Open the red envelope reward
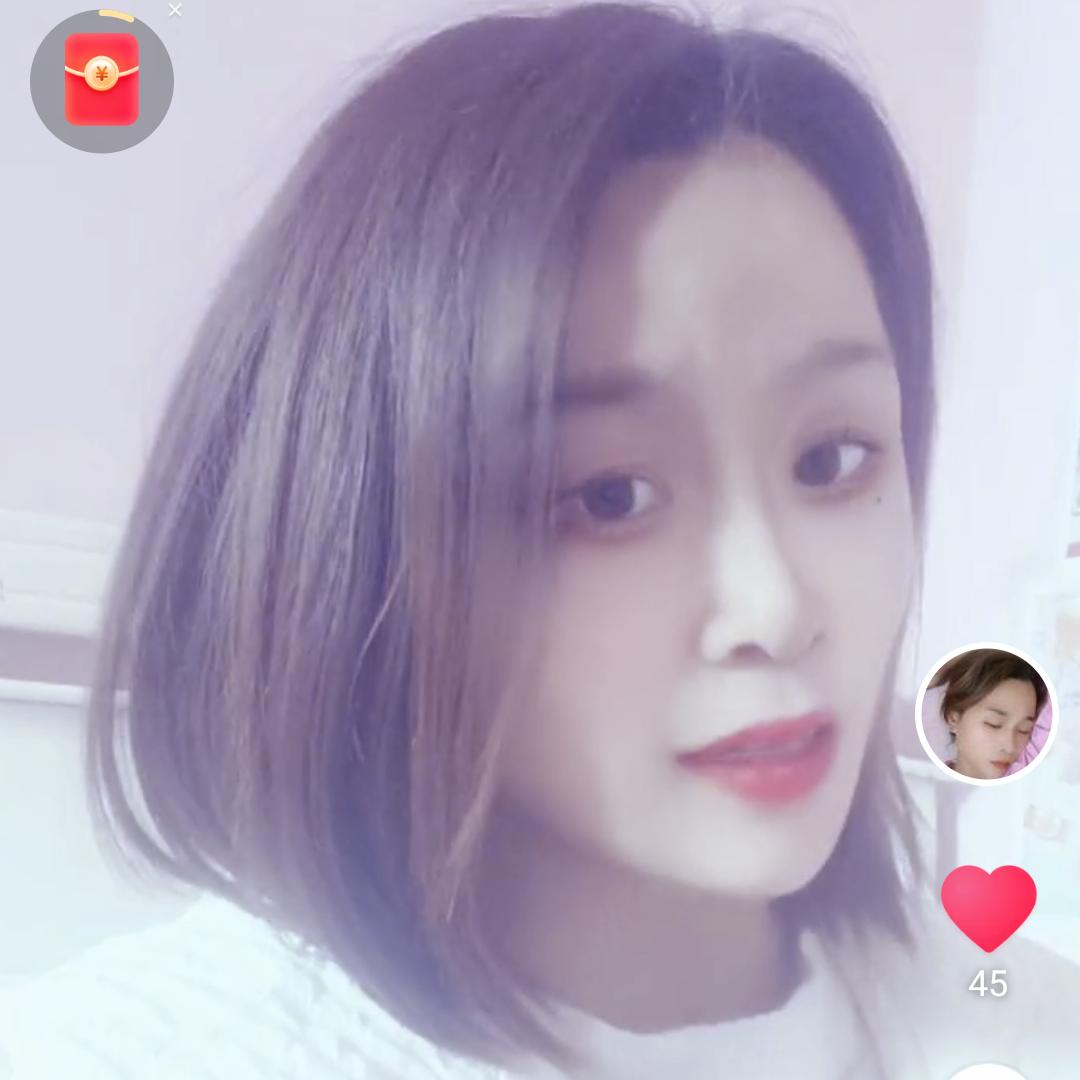 point(101,80)
